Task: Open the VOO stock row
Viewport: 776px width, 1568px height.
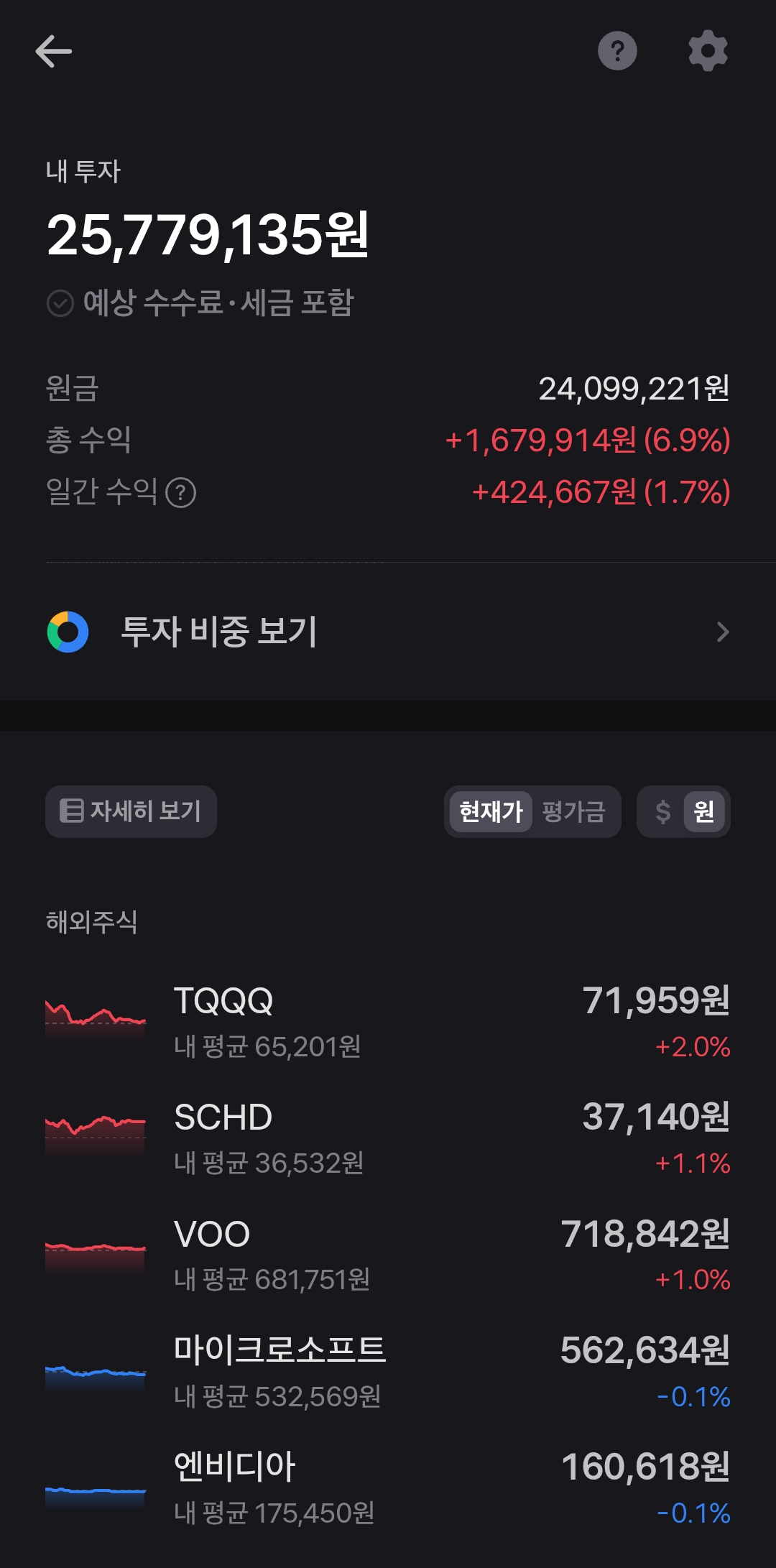Action: [x=388, y=1255]
